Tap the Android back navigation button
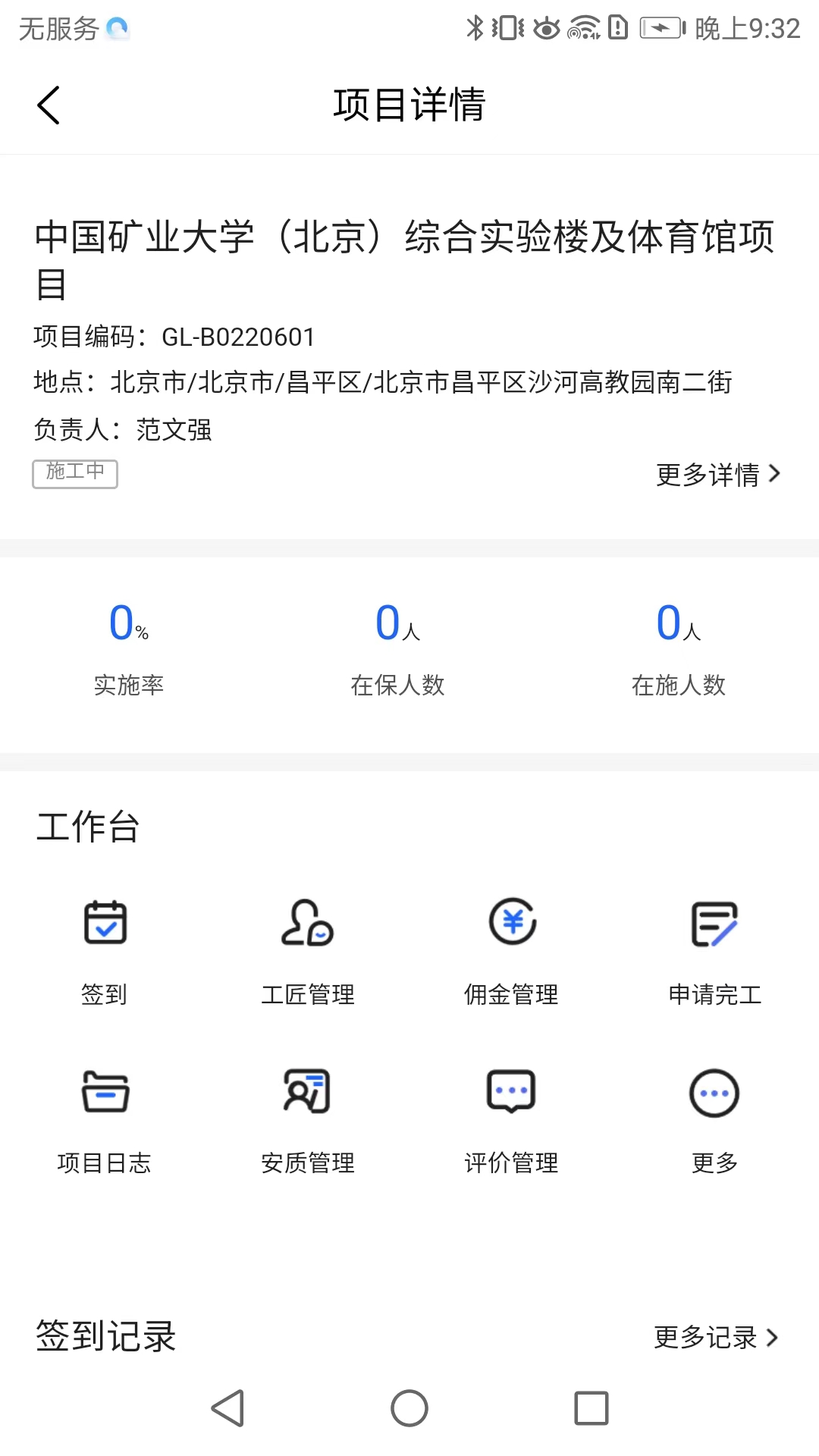Viewport: 819px width, 1456px height. [x=227, y=1408]
